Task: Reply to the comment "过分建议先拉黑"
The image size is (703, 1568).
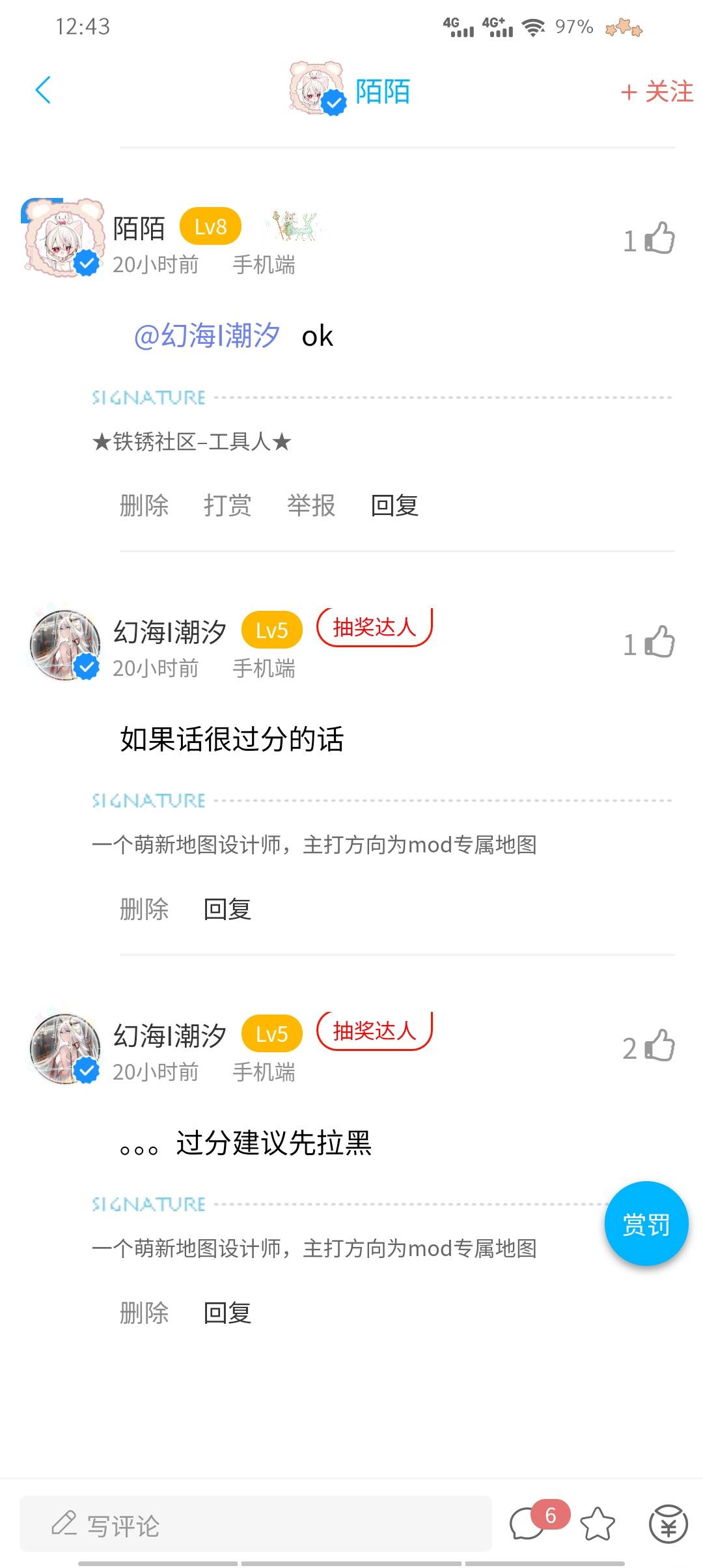Action: click(227, 1313)
